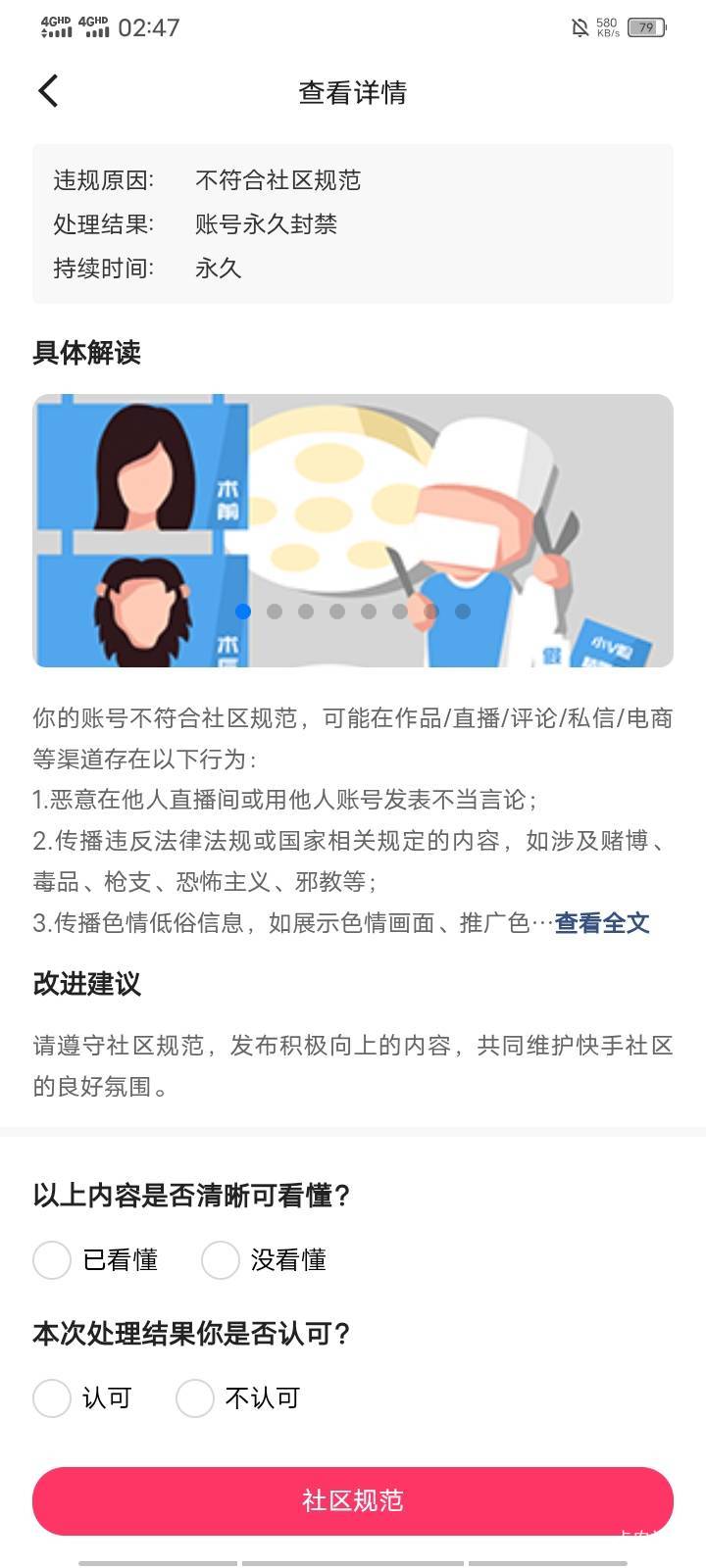Open the 查看全文 link
The width and height of the screenshot is (706, 1568).
[602, 923]
